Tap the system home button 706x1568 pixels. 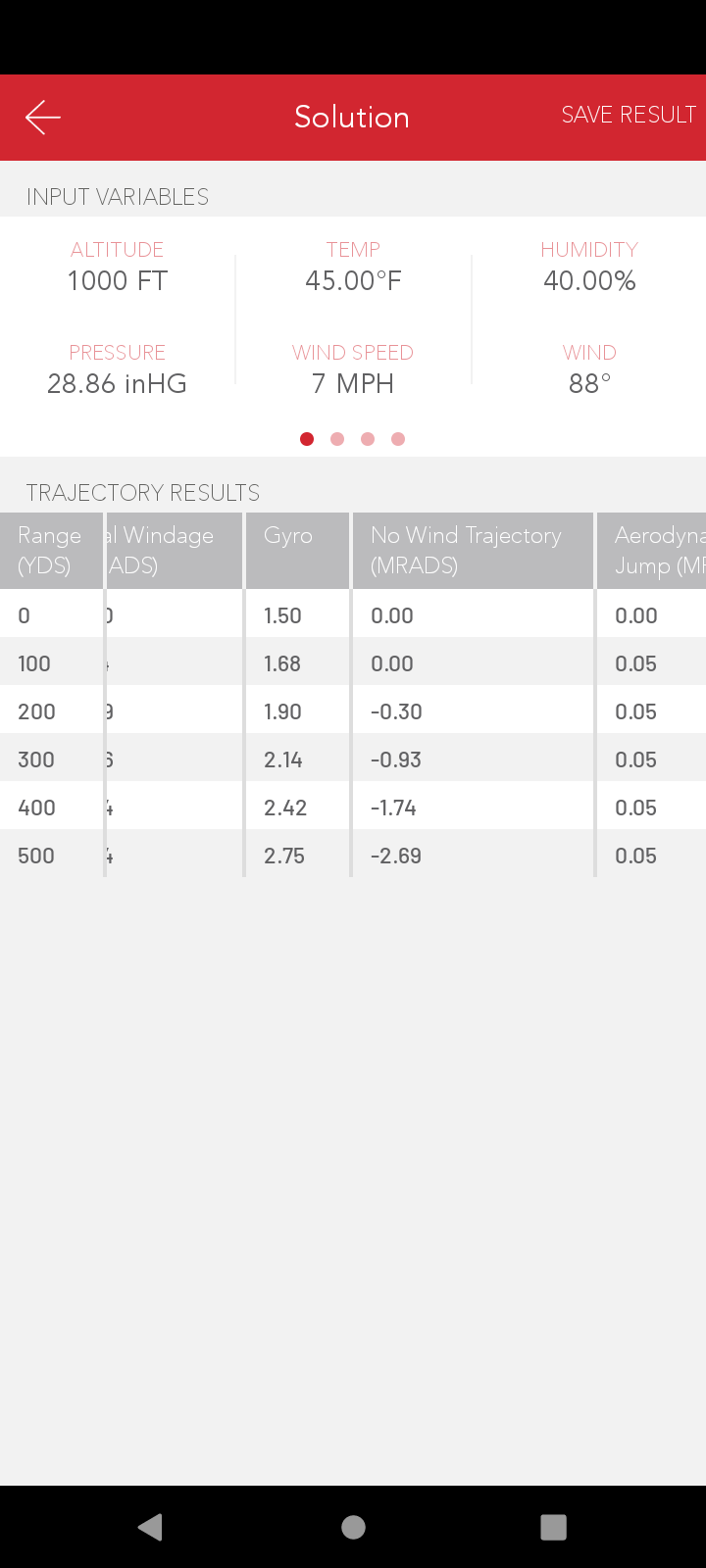click(x=353, y=1527)
